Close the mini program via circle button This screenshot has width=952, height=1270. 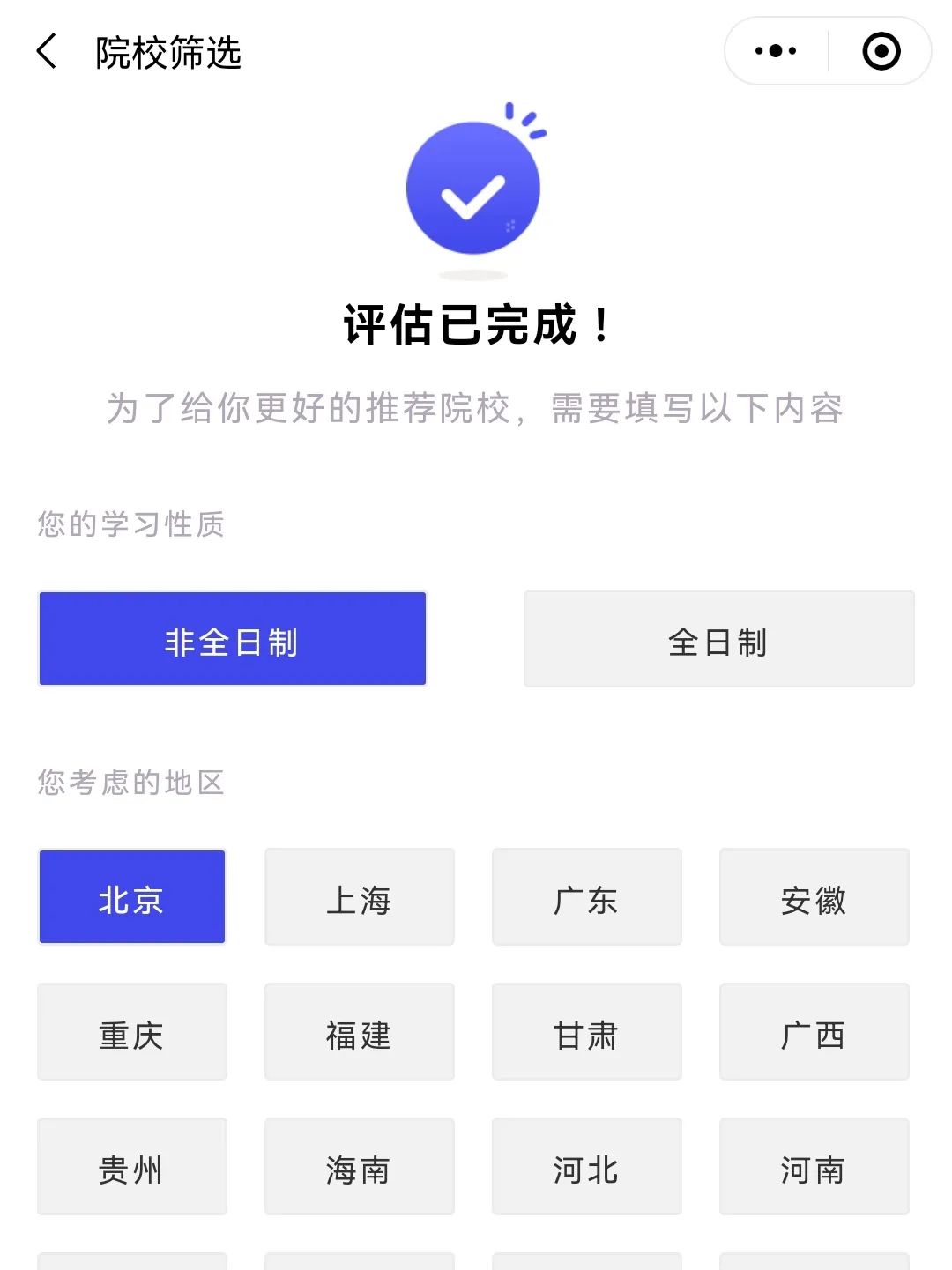point(881,51)
